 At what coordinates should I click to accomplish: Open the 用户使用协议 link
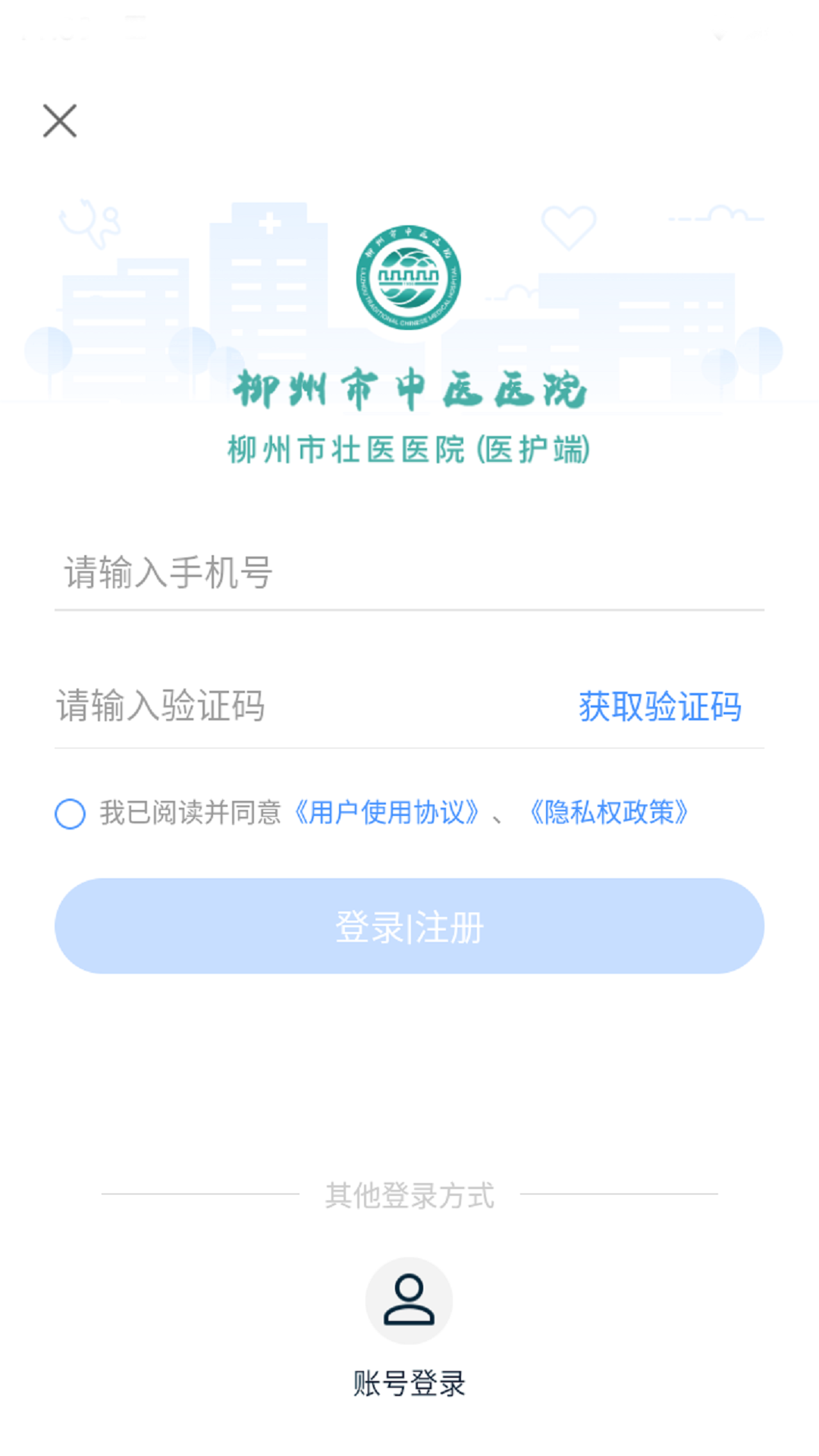387,813
